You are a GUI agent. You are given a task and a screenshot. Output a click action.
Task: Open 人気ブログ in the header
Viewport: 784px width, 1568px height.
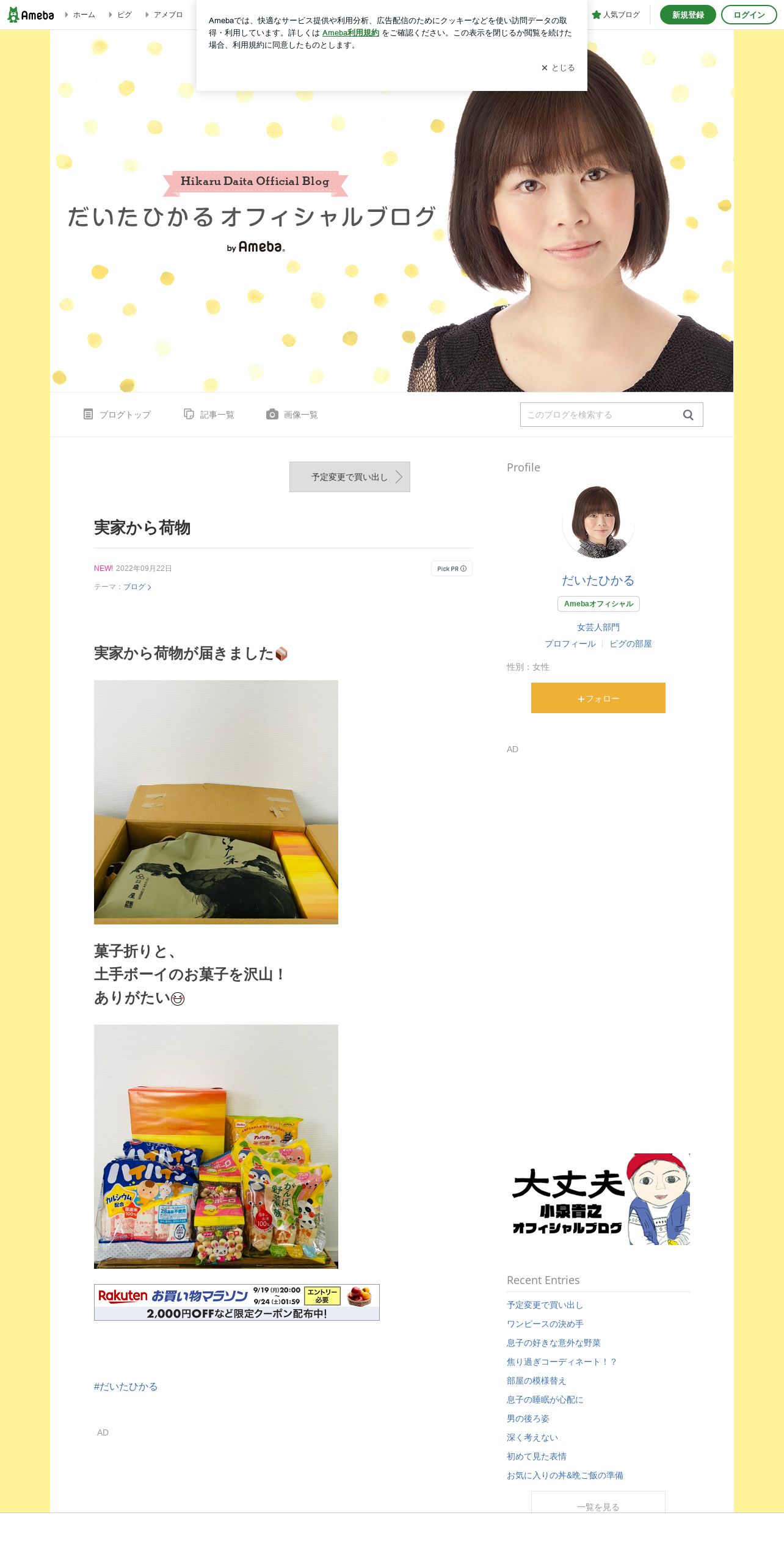coord(616,15)
